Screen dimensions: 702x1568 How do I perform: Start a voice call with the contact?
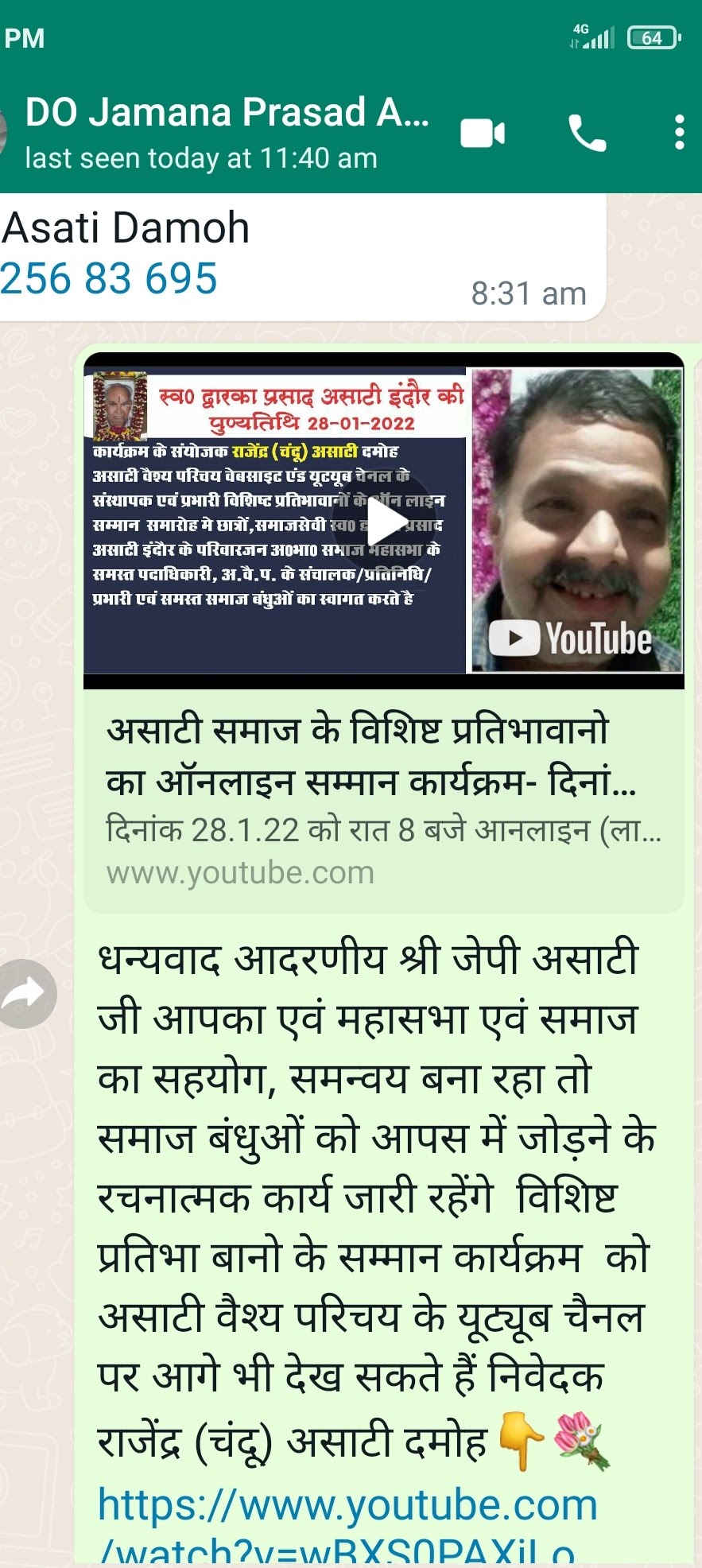tap(587, 133)
